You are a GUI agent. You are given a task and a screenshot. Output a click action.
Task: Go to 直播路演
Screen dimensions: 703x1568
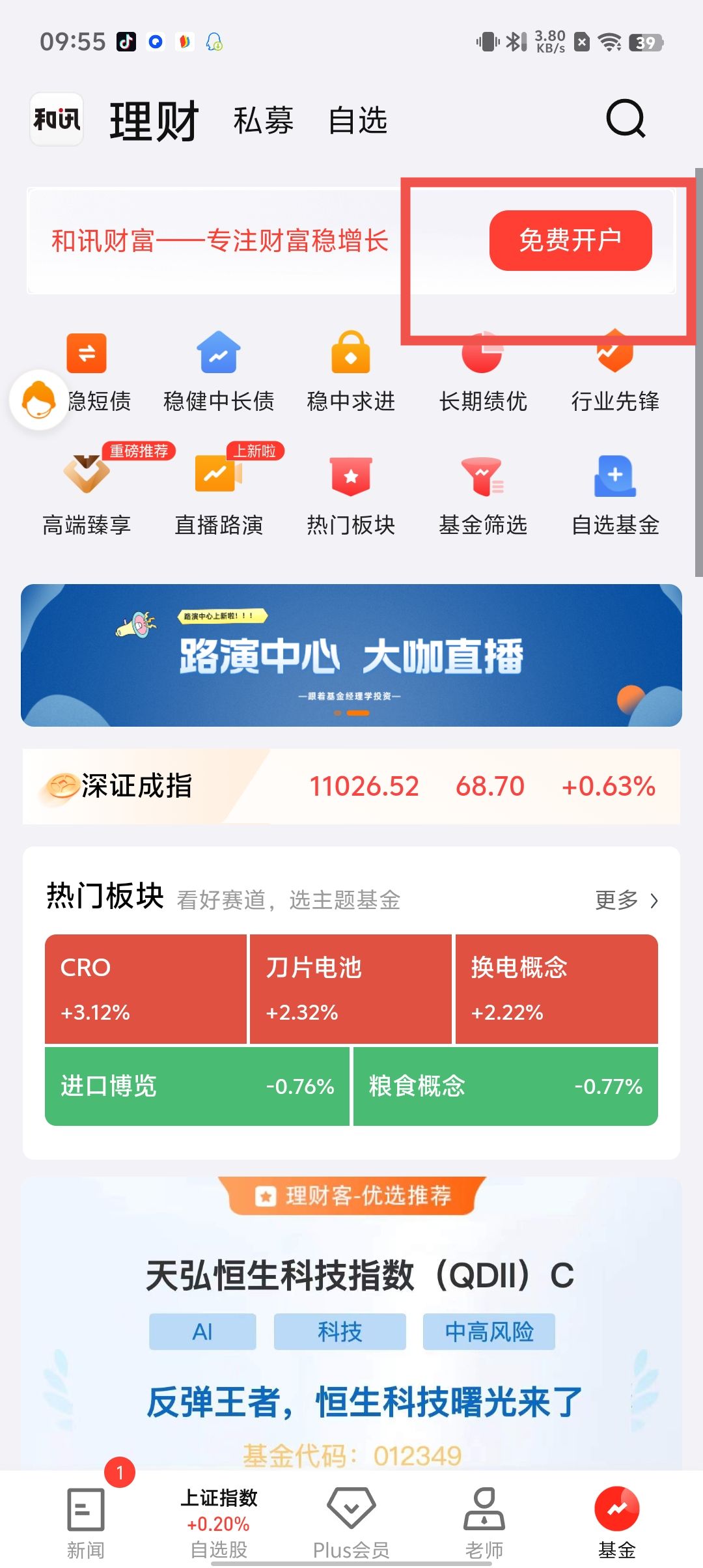click(219, 496)
